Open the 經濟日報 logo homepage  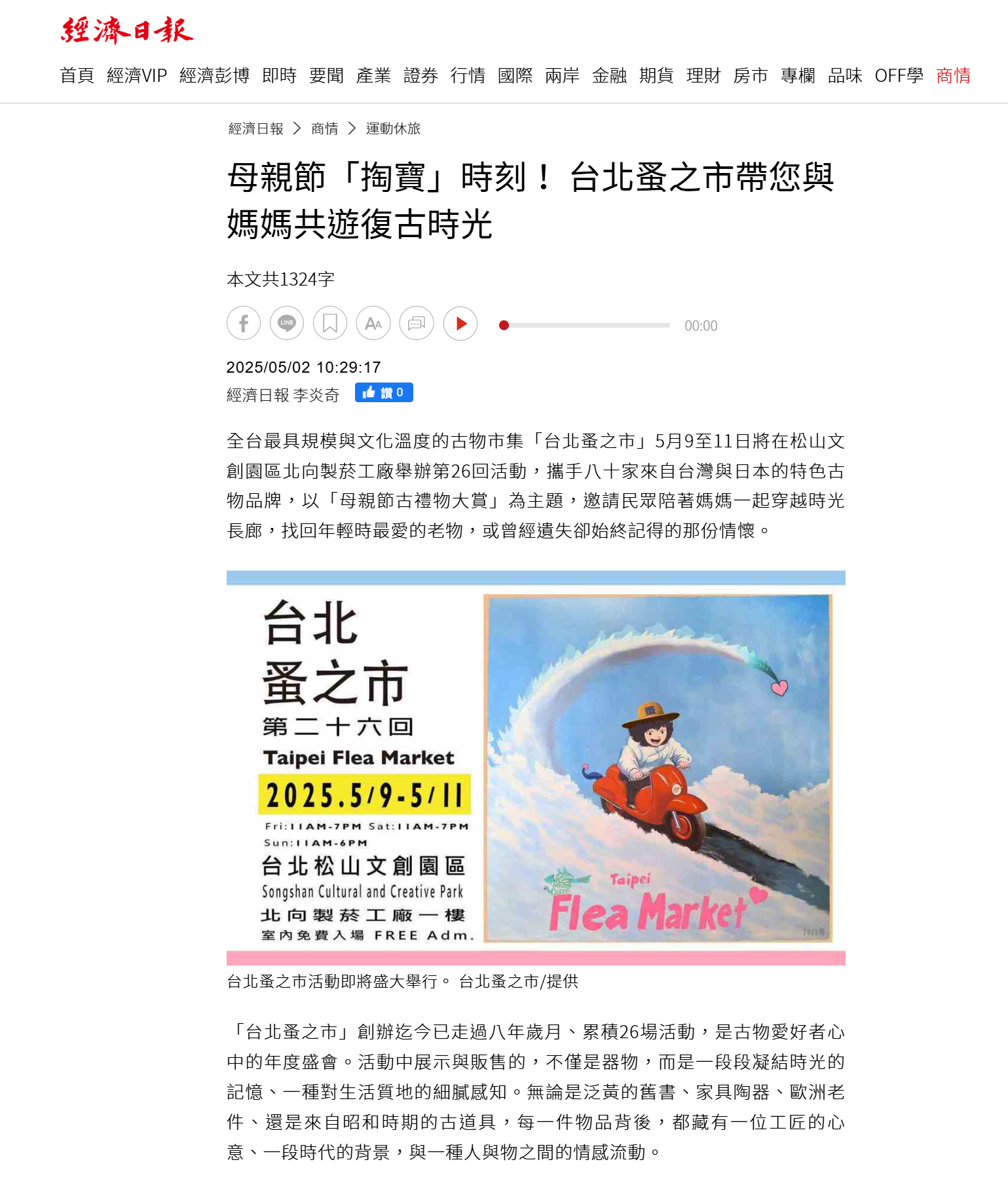pyautogui.click(x=127, y=31)
